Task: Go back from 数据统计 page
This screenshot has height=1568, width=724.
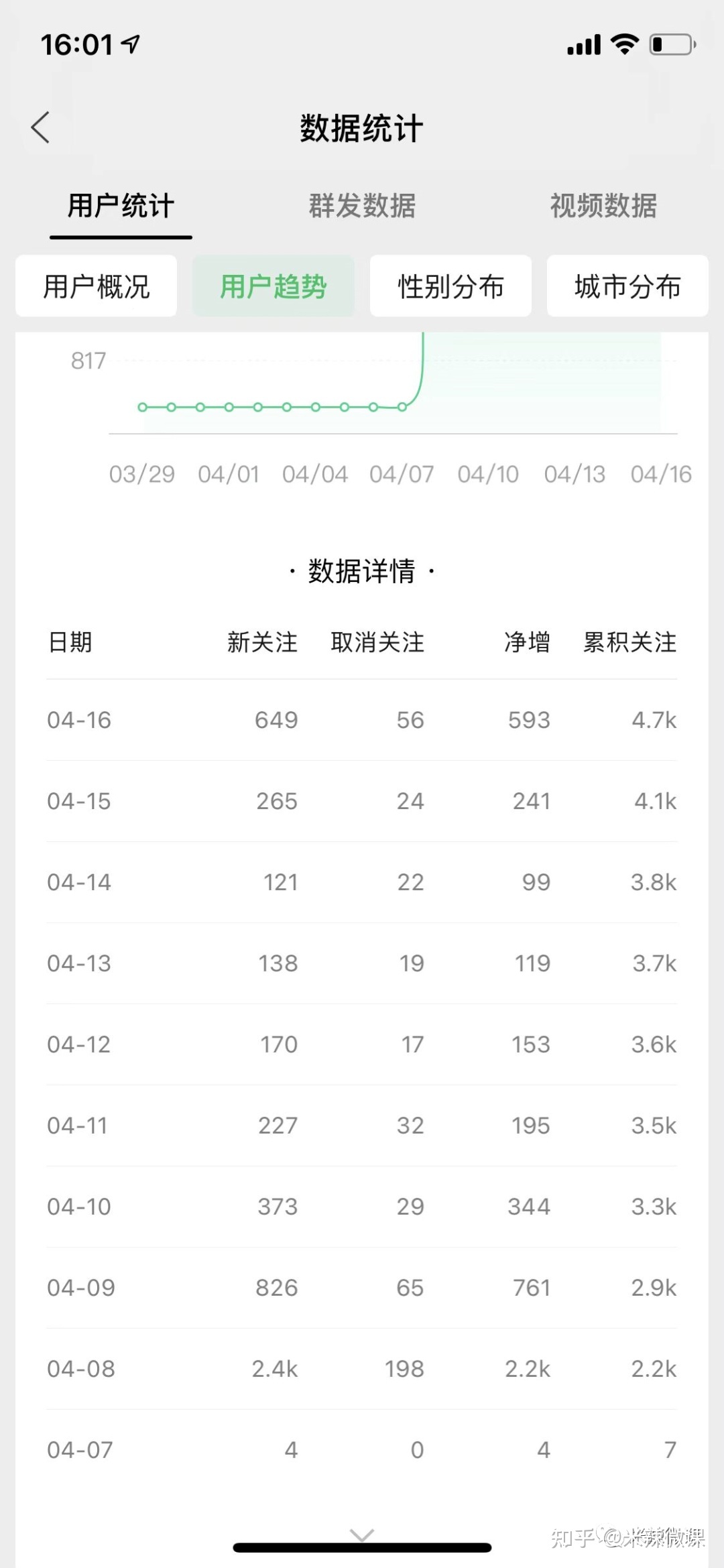Action: point(41,127)
